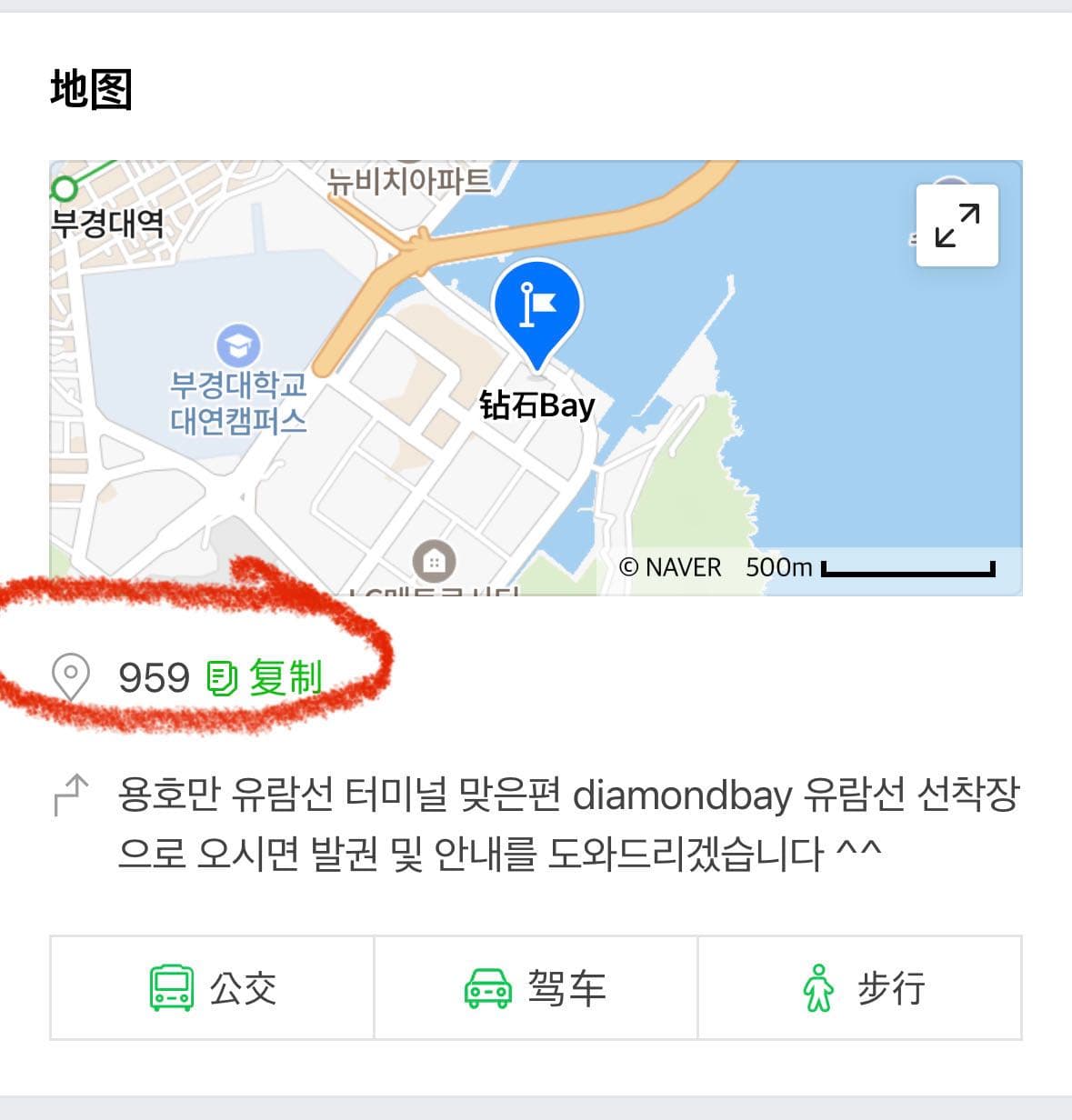Viewport: 1072px width, 1120px height.
Task: Click the subway station icon on the map
Action: [62, 188]
